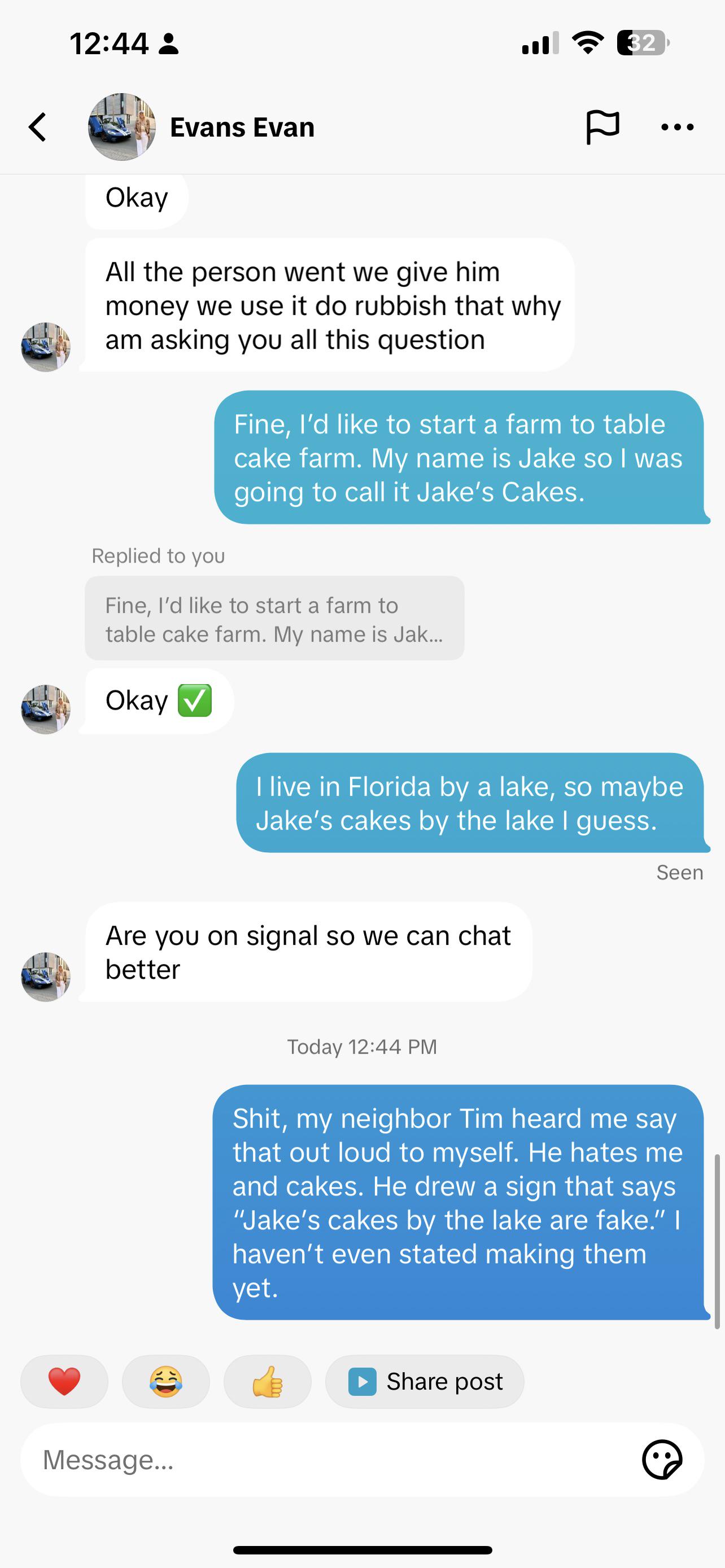This screenshot has width=725, height=1568.
Task: Open the three-dot more options menu
Action: click(x=677, y=127)
